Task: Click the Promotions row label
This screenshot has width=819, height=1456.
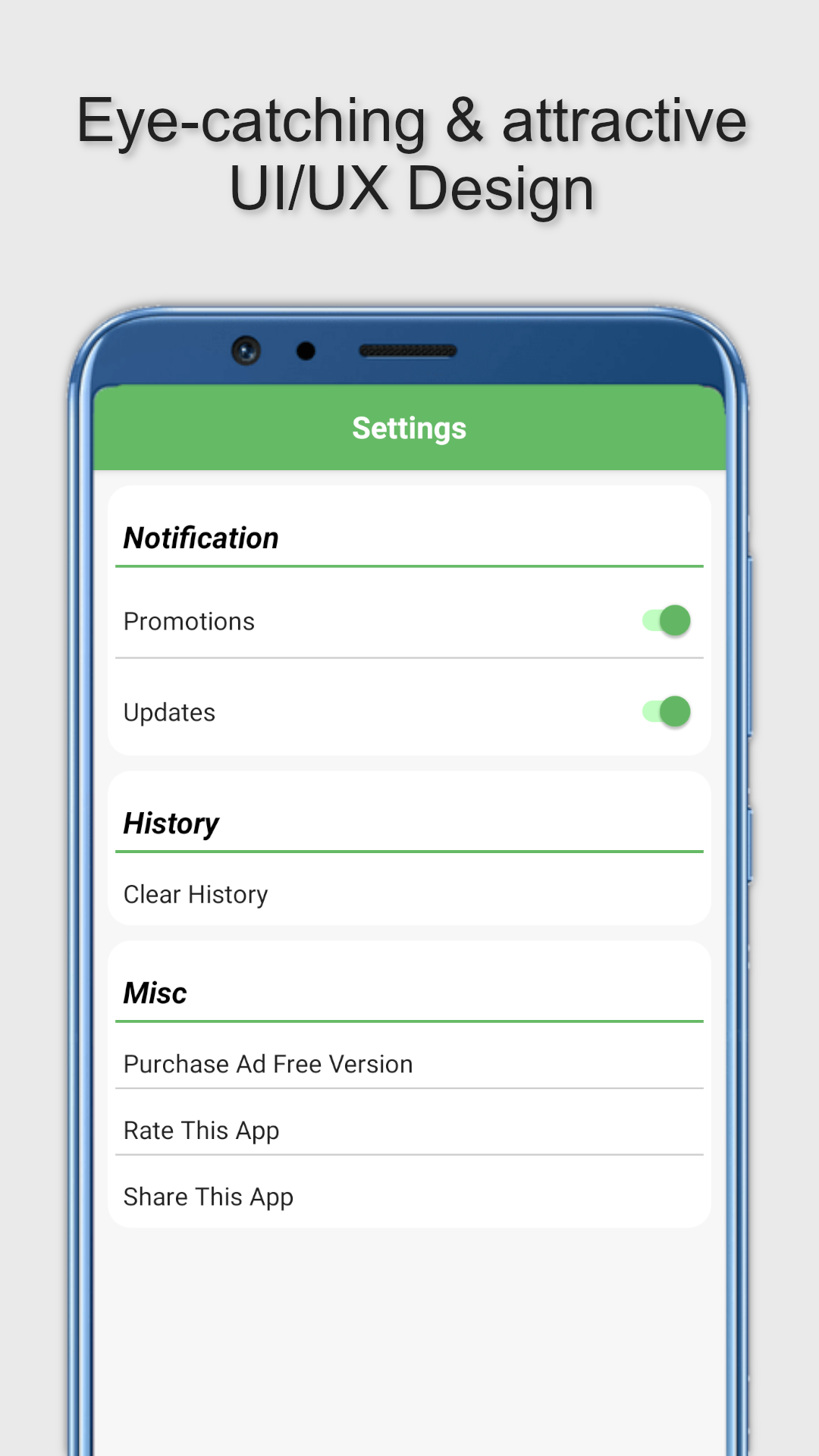Action: [189, 620]
